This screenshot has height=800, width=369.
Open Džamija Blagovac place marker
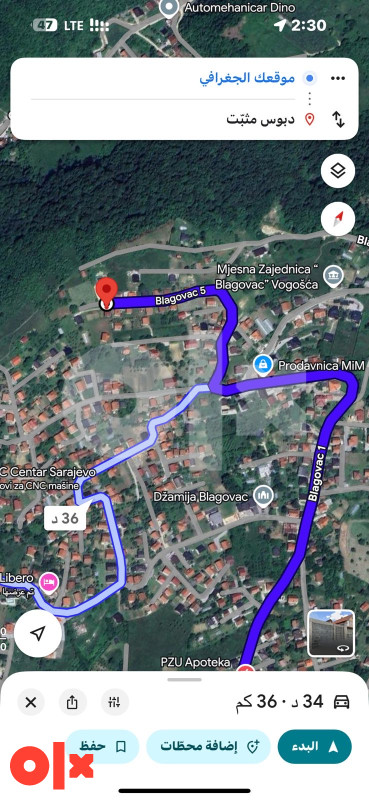pyautogui.click(x=263, y=496)
